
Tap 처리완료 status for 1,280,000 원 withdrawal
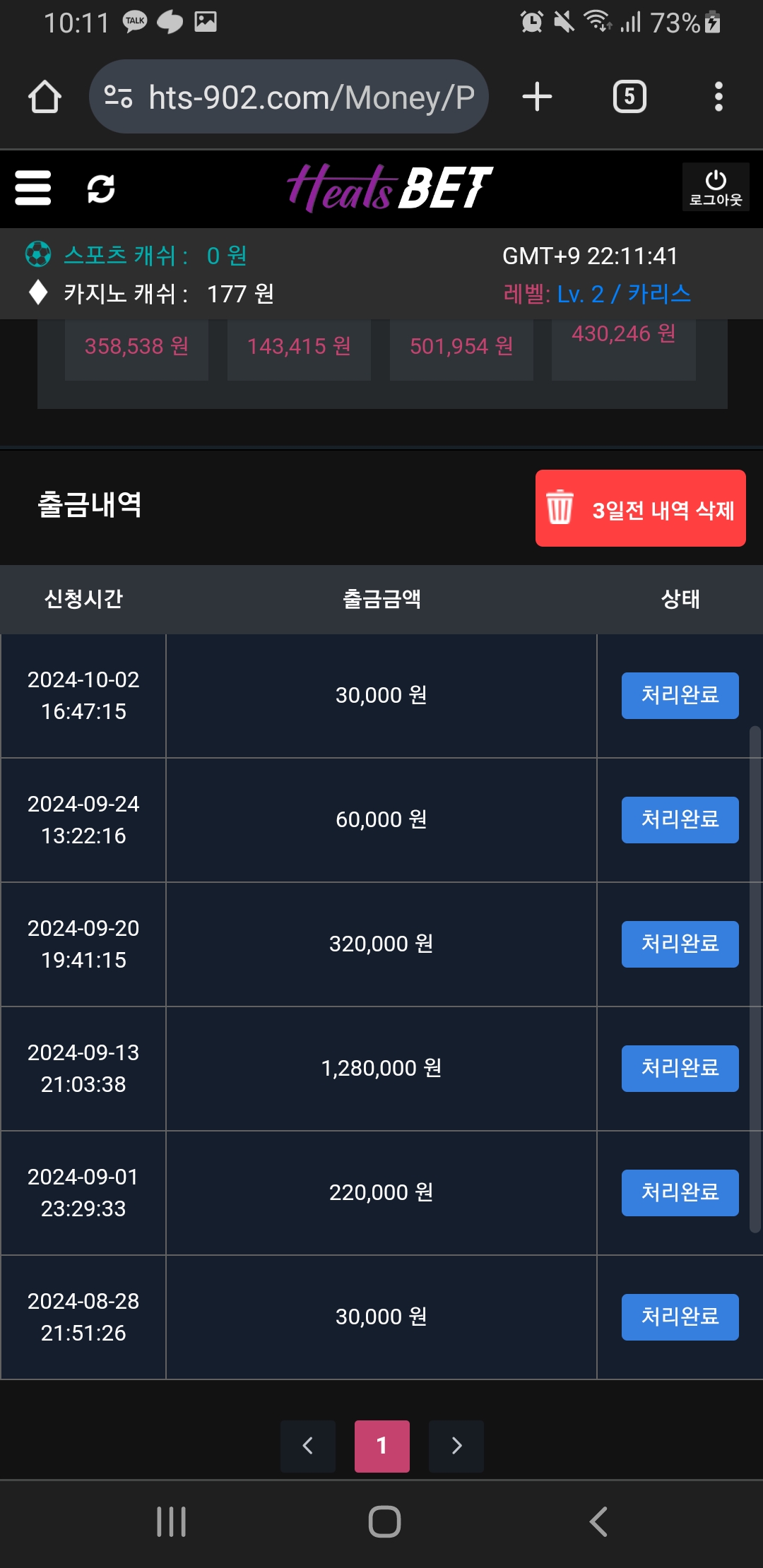(x=680, y=1069)
